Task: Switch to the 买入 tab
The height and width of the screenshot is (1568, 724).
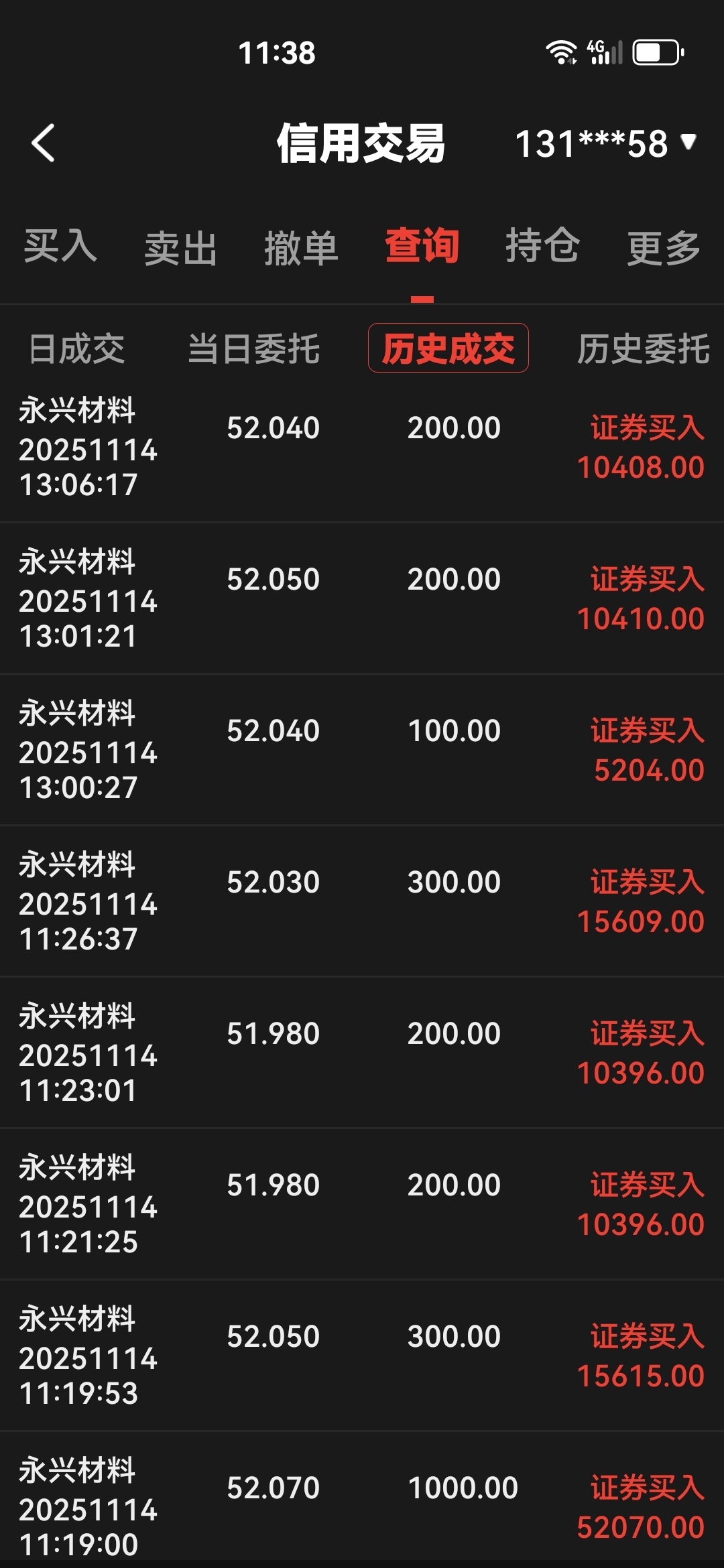Action: pyautogui.click(x=60, y=246)
